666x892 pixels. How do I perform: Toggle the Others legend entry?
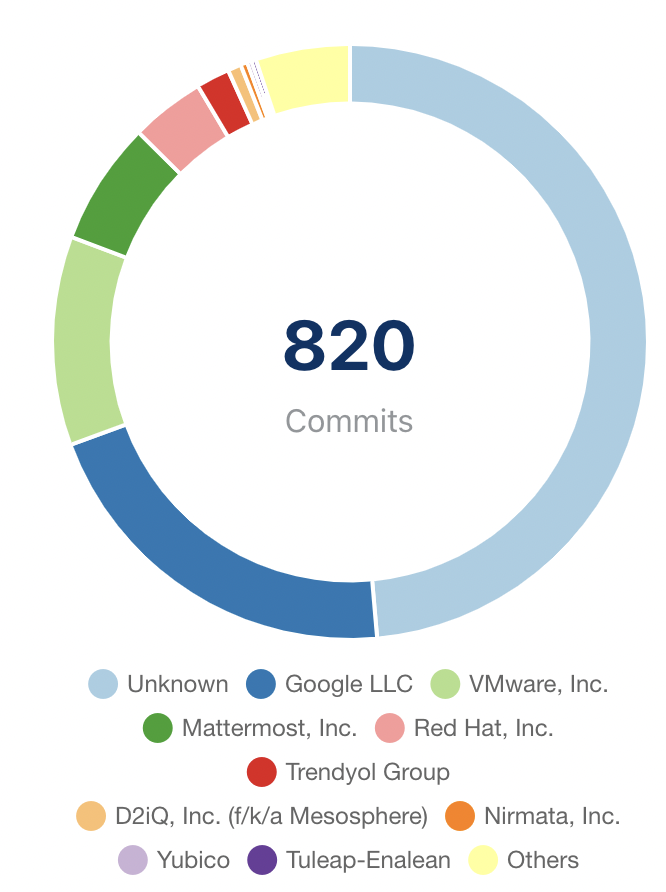(x=524, y=860)
